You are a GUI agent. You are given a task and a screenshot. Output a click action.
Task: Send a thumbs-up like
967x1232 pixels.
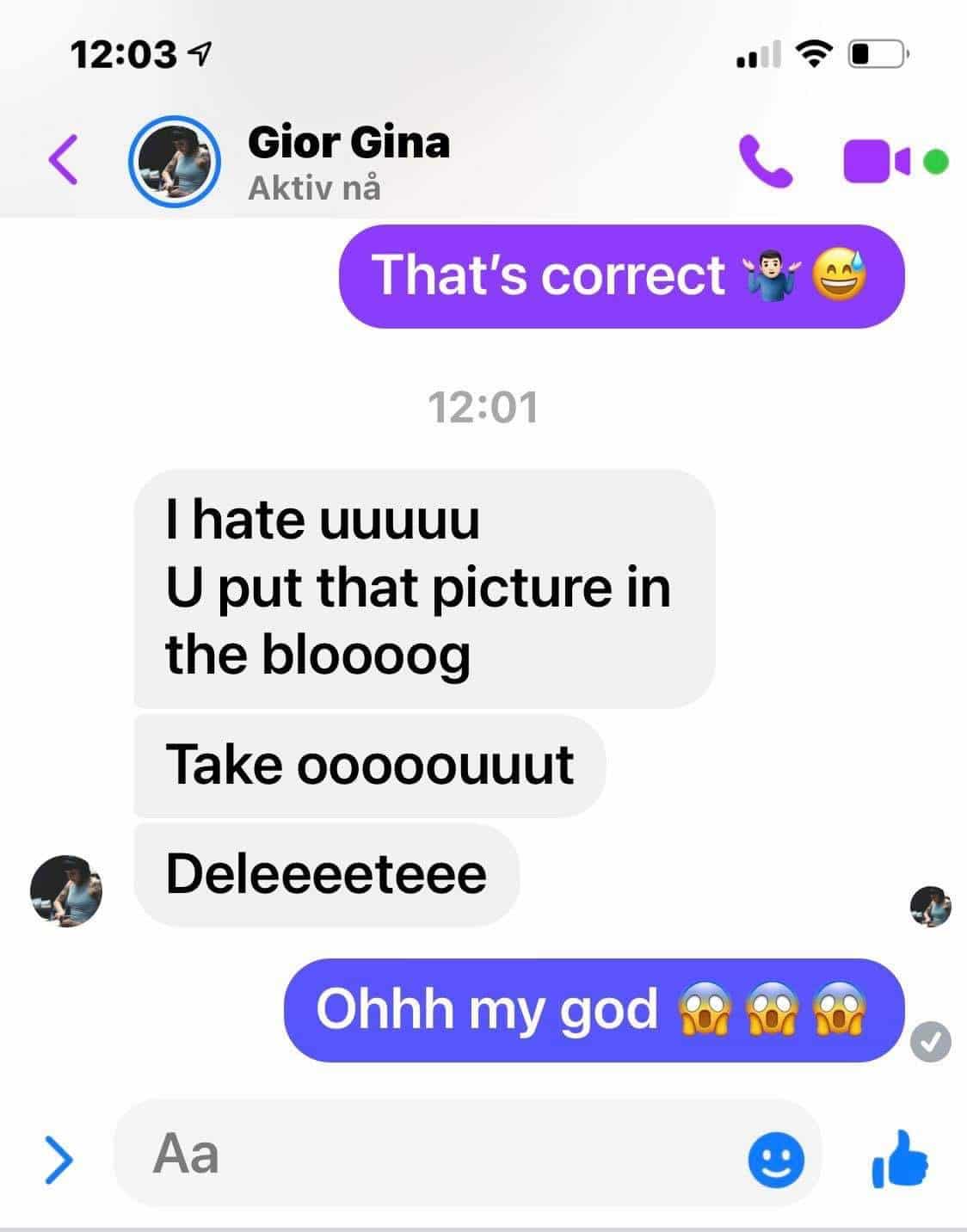pyautogui.click(x=901, y=1159)
